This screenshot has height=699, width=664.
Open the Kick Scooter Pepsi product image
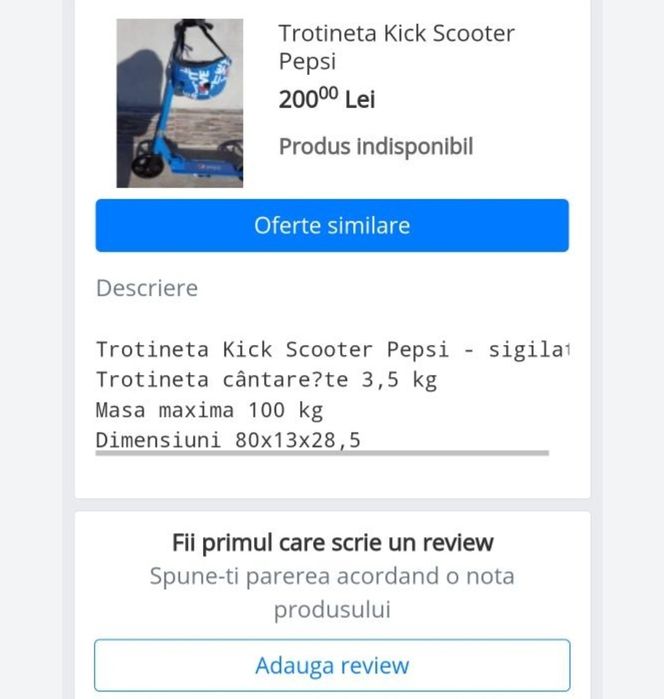click(180, 103)
